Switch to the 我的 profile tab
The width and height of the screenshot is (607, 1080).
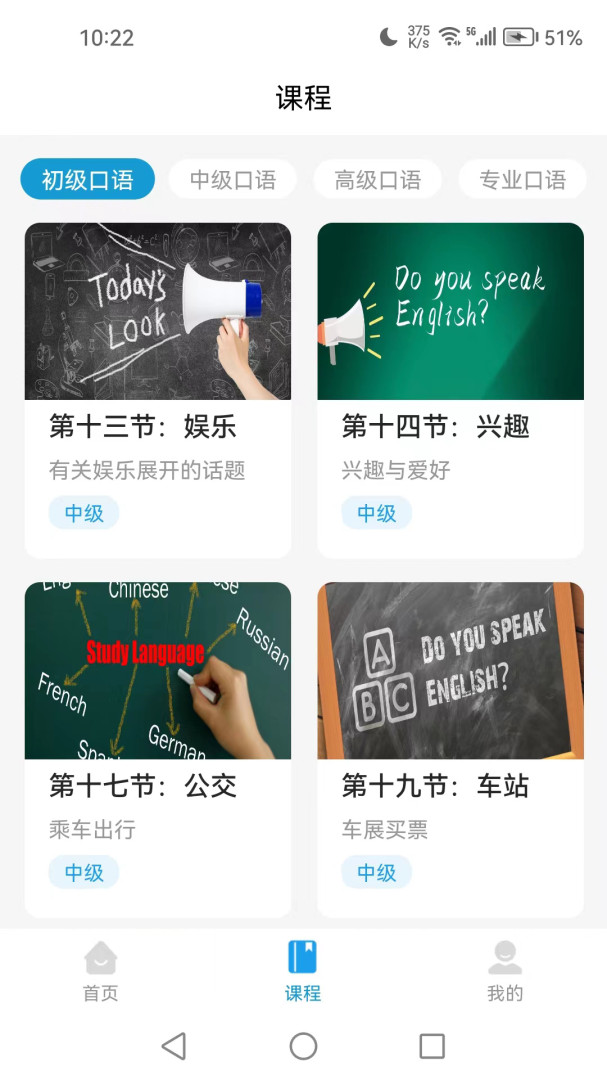505,971
